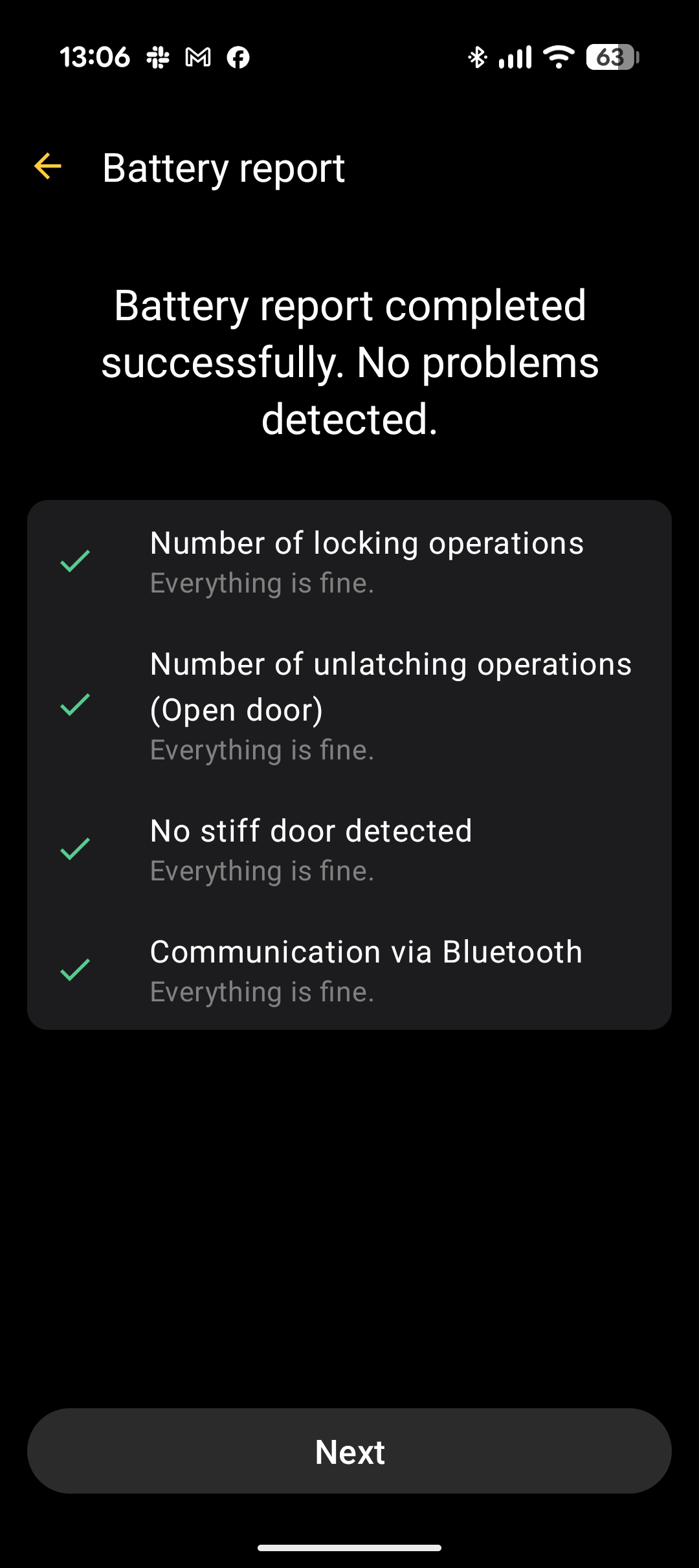Go back from the Battery report
This screenshot has width=699, height=1568.
(48, 167)
